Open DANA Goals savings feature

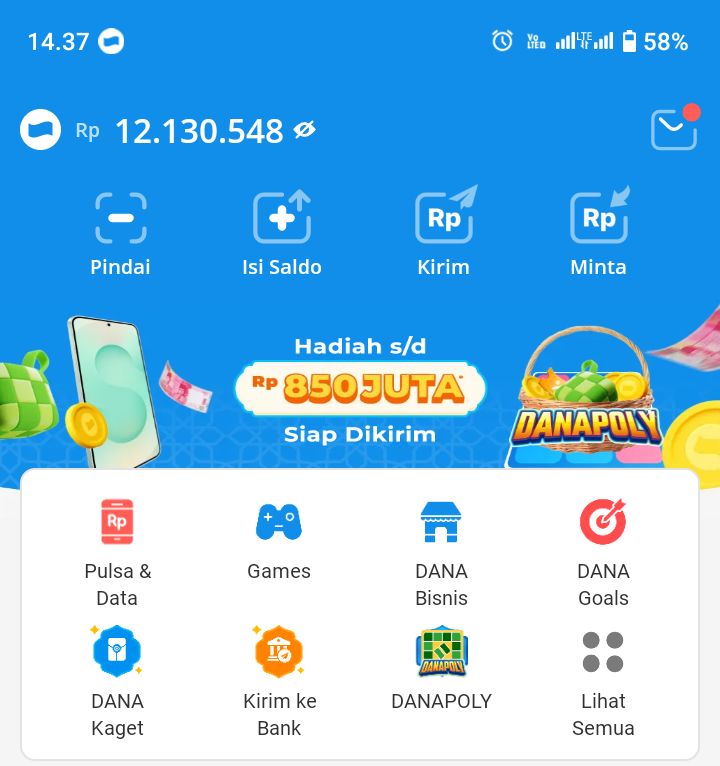604,521
